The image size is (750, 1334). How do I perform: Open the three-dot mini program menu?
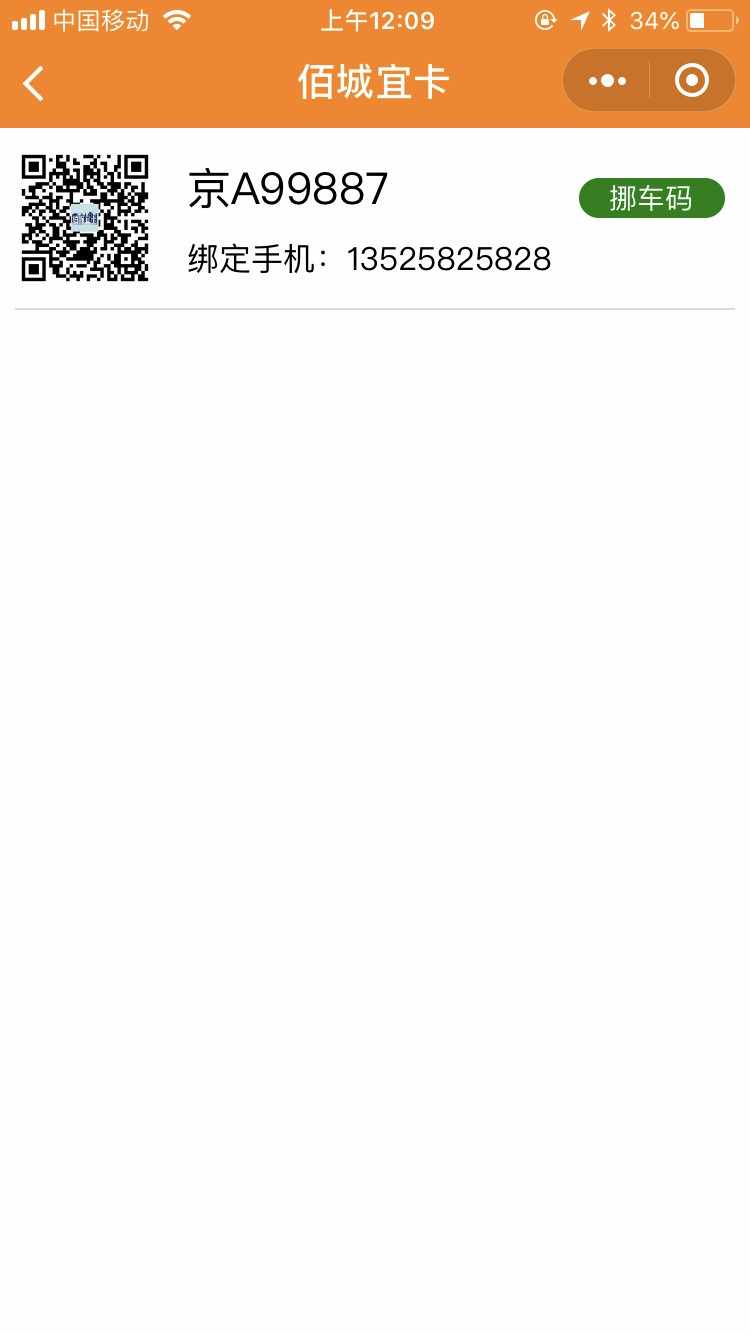(x=607, y=81)
